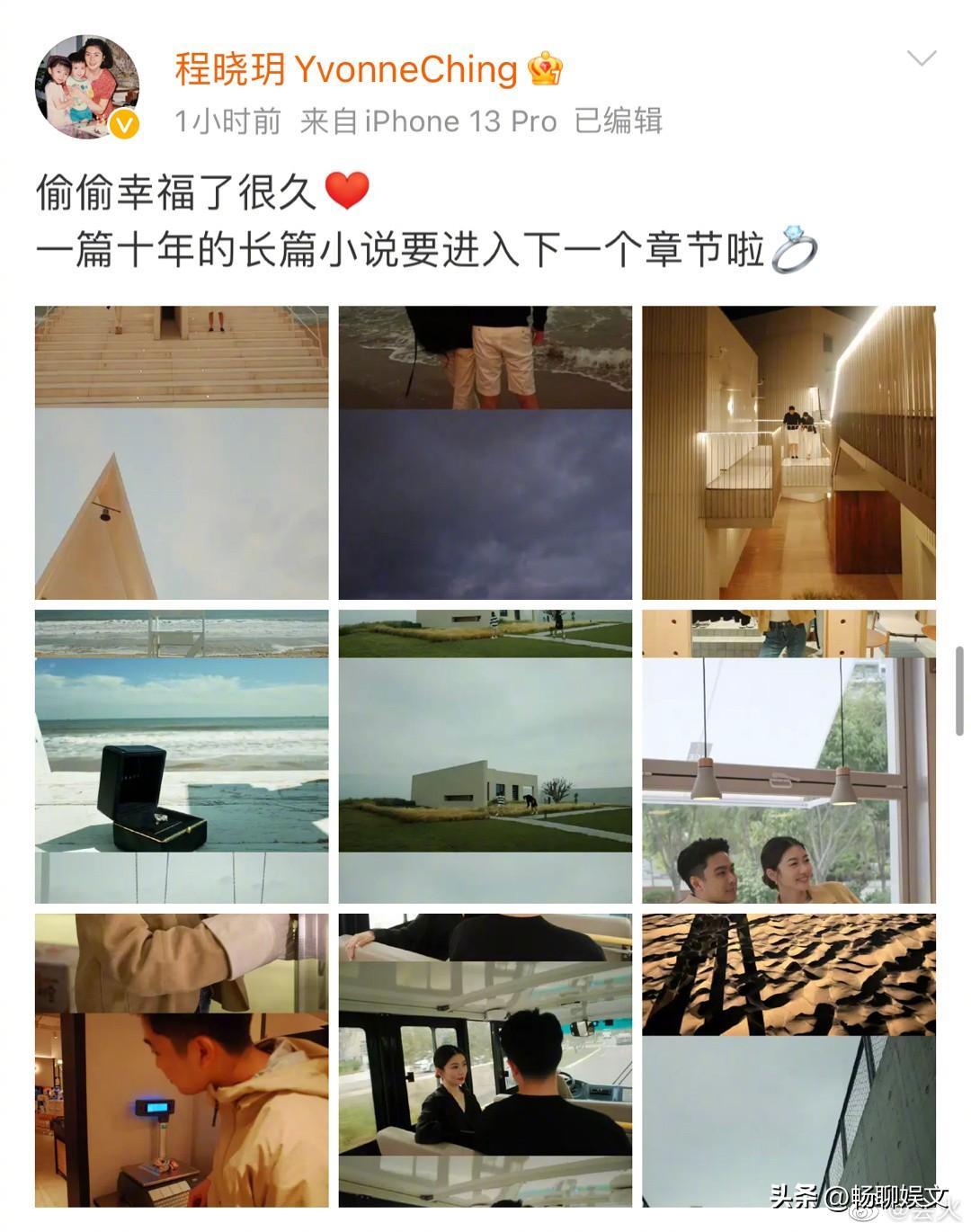View the photo of legs in waves
Viewport: 971px width, 1232px height.
[x=485, y=452]
